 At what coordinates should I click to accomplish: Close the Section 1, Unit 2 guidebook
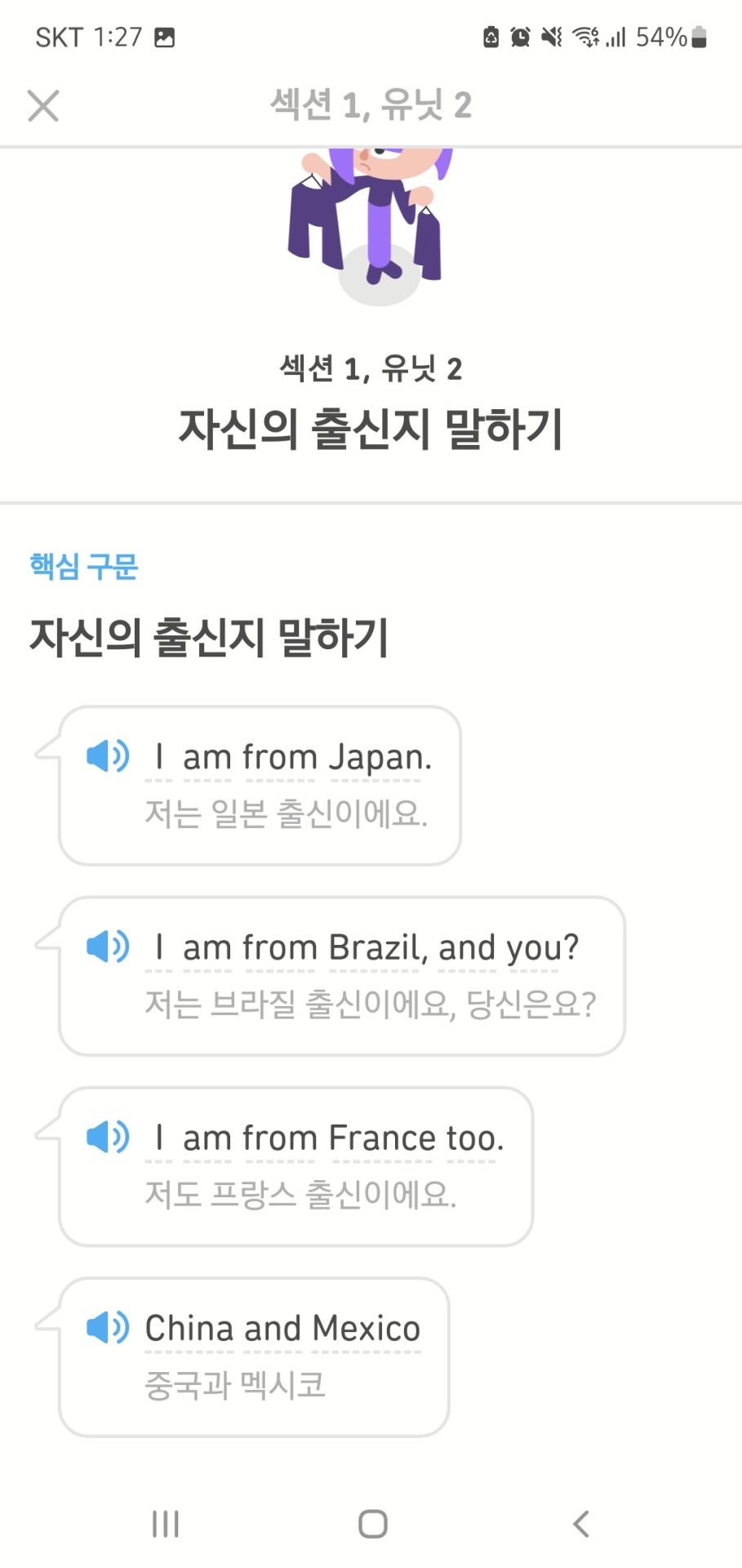tap(43, 105)
